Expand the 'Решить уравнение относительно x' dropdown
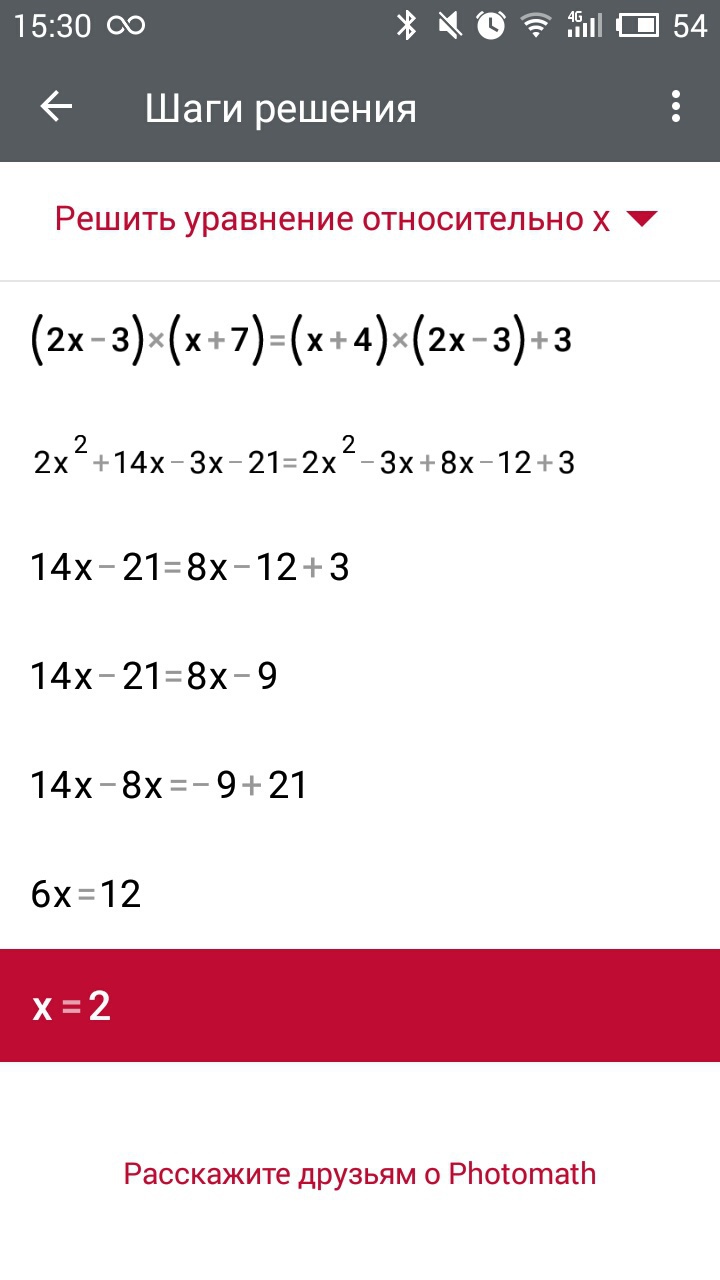Viewport: 720px width, 1280px height. [356, 219]
